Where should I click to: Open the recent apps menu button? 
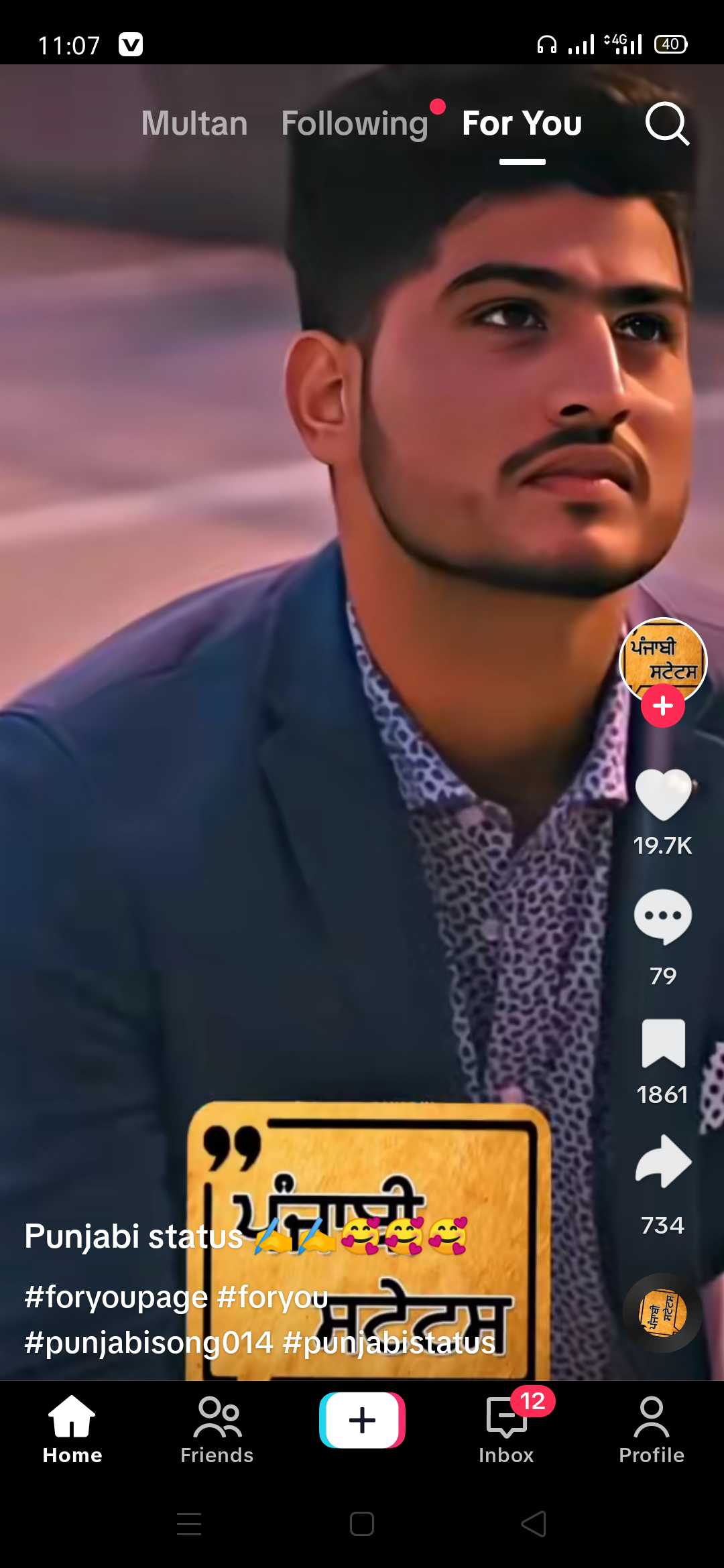[189, 1524]
